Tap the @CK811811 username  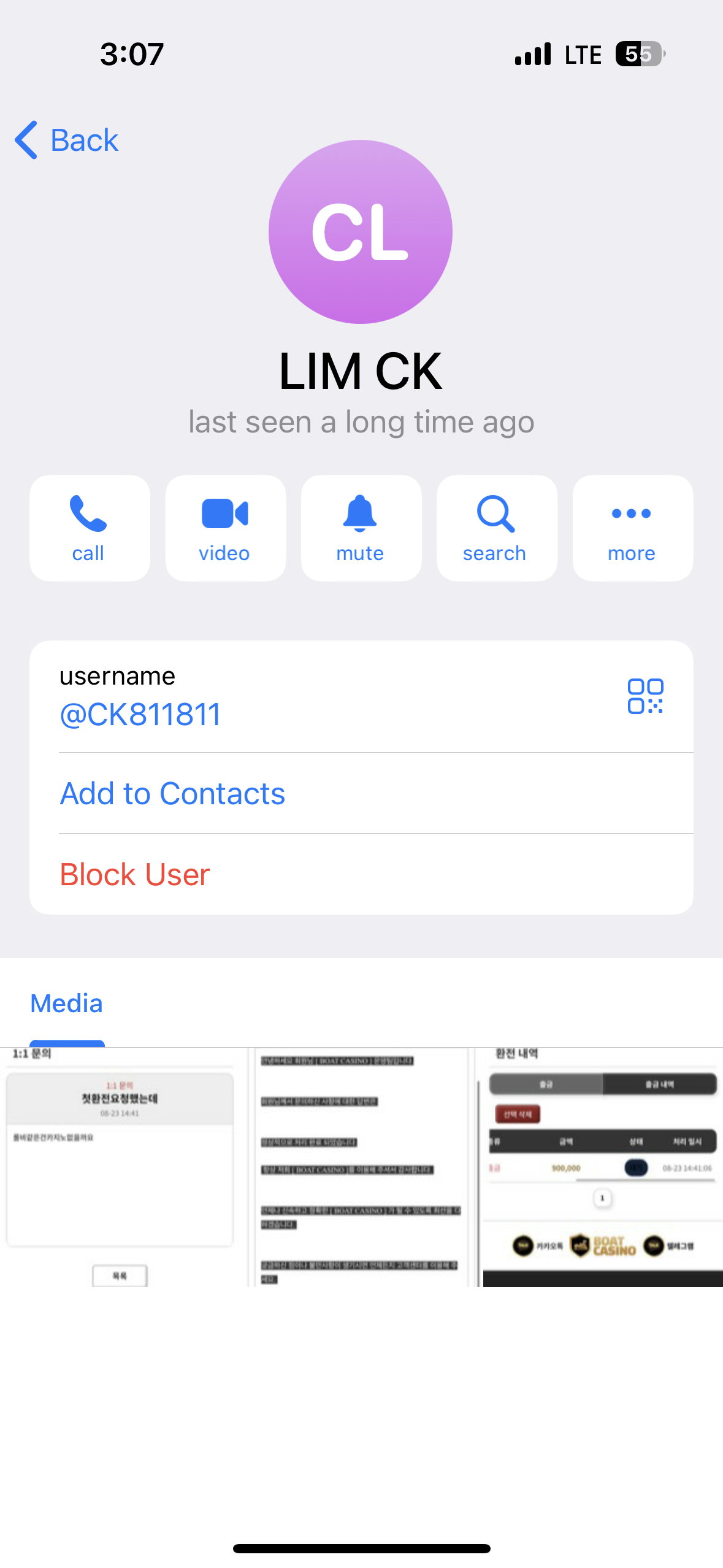pos(140,715)
